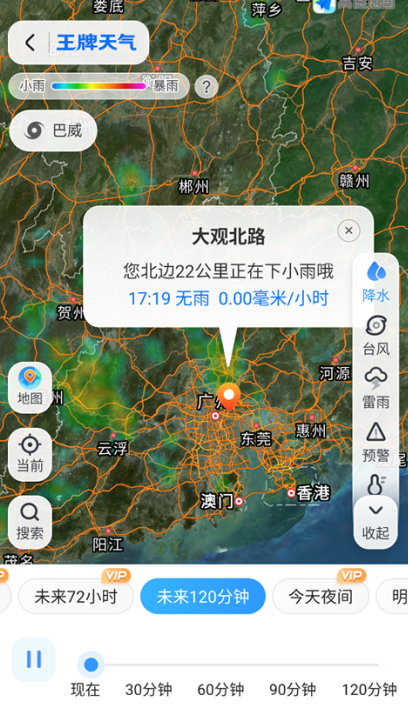Switch to the 今天夜间 tab
The image size is (408, 711).
[x=321, y=596]
